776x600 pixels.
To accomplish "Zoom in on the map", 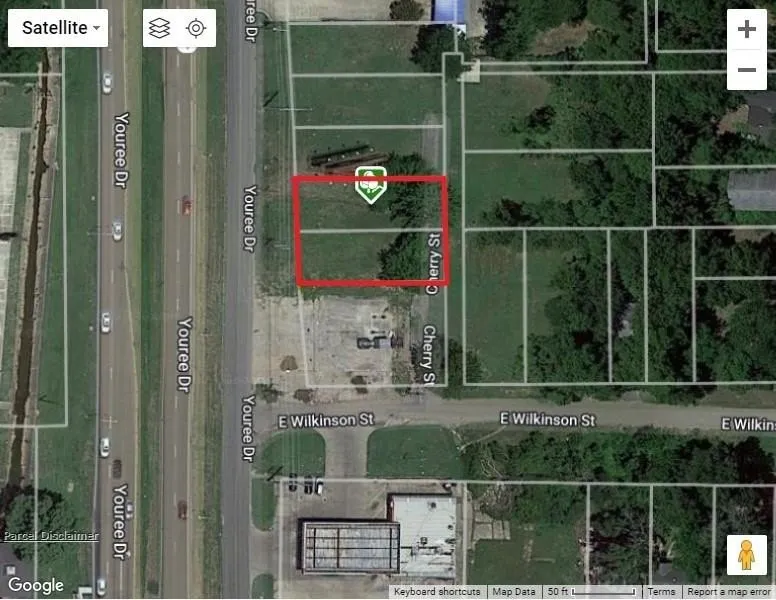I will click(x=746, y=29).
